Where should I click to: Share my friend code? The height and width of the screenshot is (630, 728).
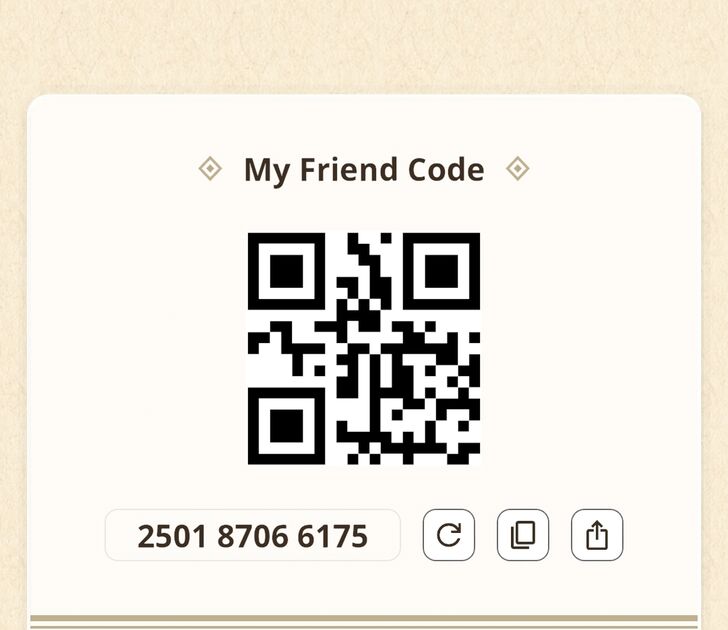point(597,535)
